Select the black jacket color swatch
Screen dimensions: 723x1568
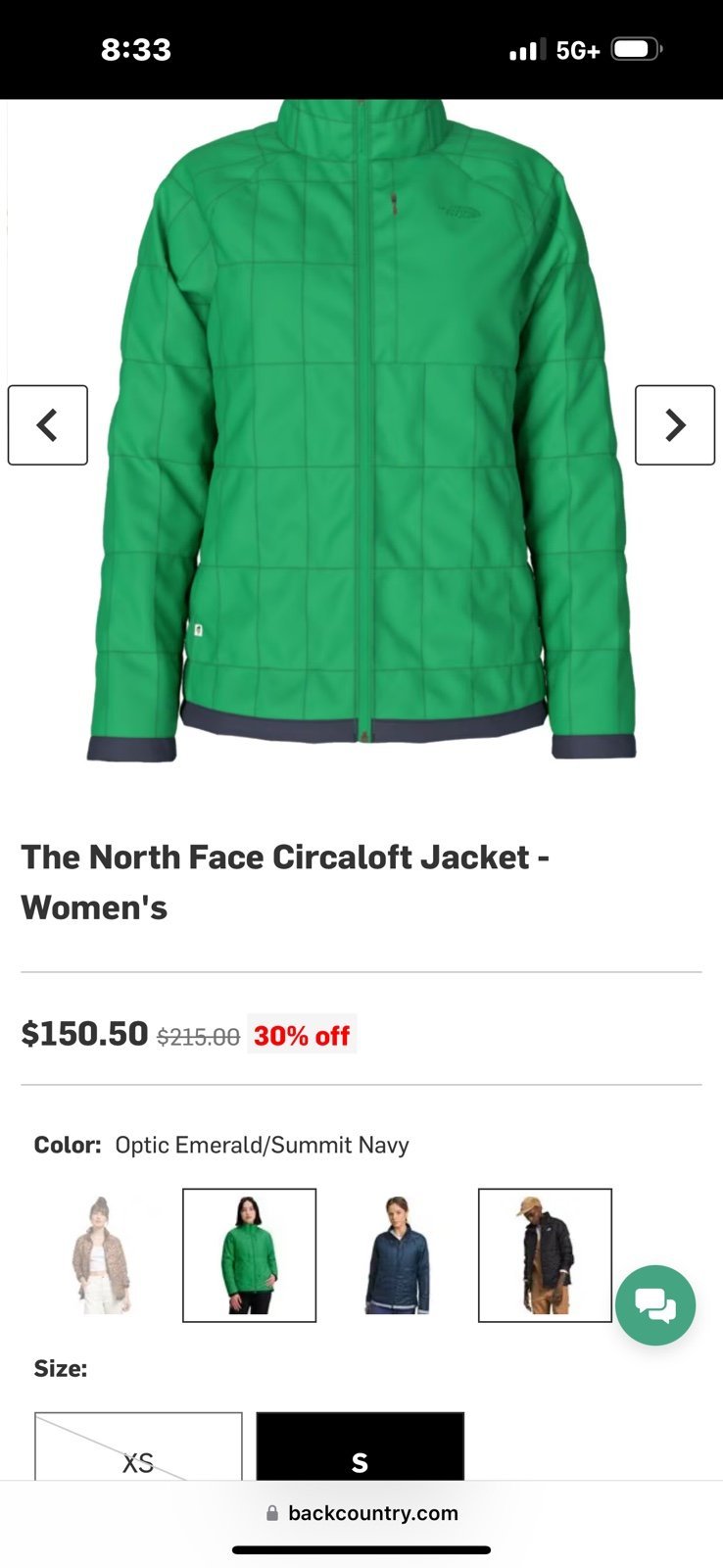click(545, 1255)
